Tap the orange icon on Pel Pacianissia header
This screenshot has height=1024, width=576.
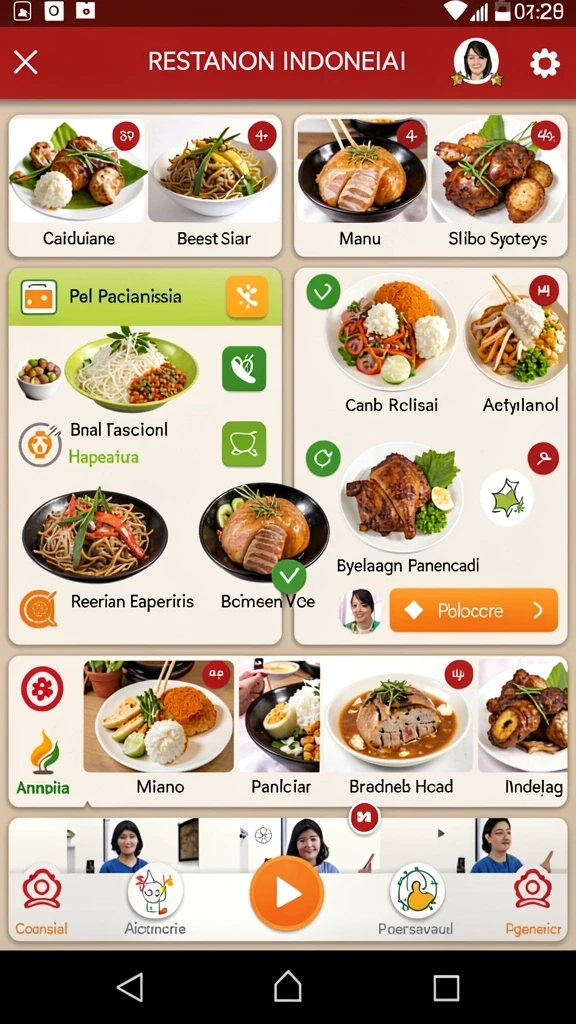[247, 296]
